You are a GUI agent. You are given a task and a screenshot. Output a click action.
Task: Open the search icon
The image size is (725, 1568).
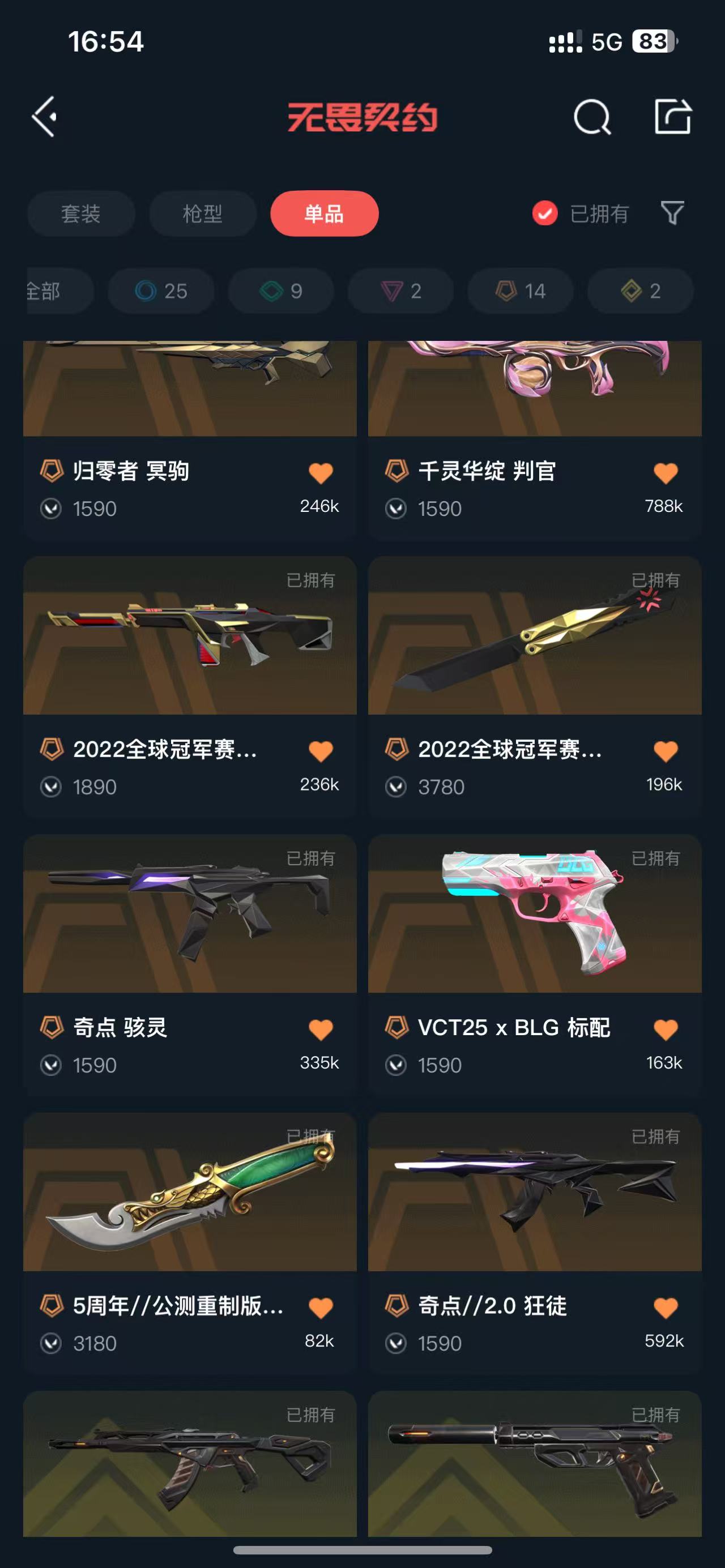[592, 116]
